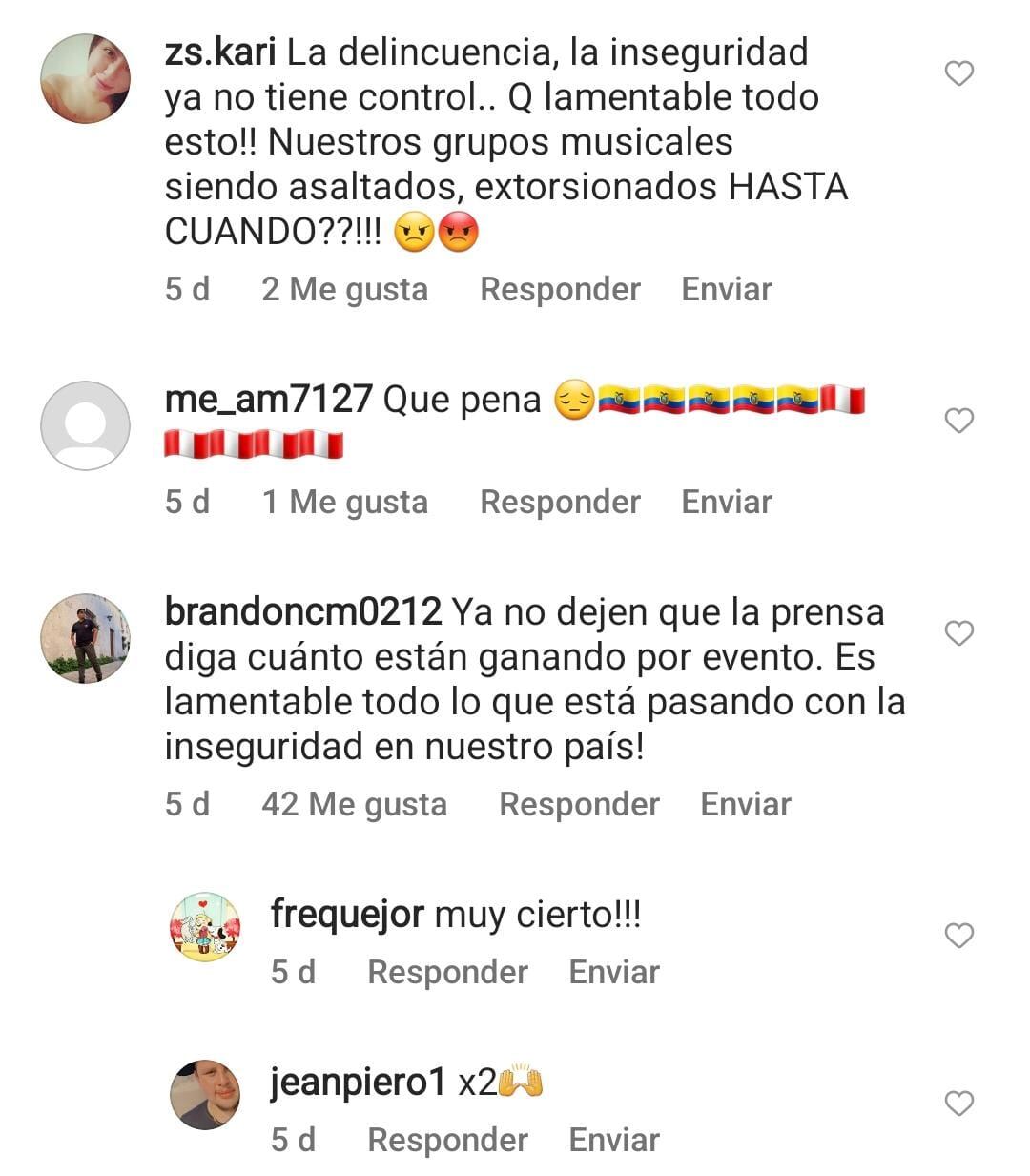This screenshot has width=1030, height=1176.
Task: Like the comment by zs.kari
Action: click(958, 73)
